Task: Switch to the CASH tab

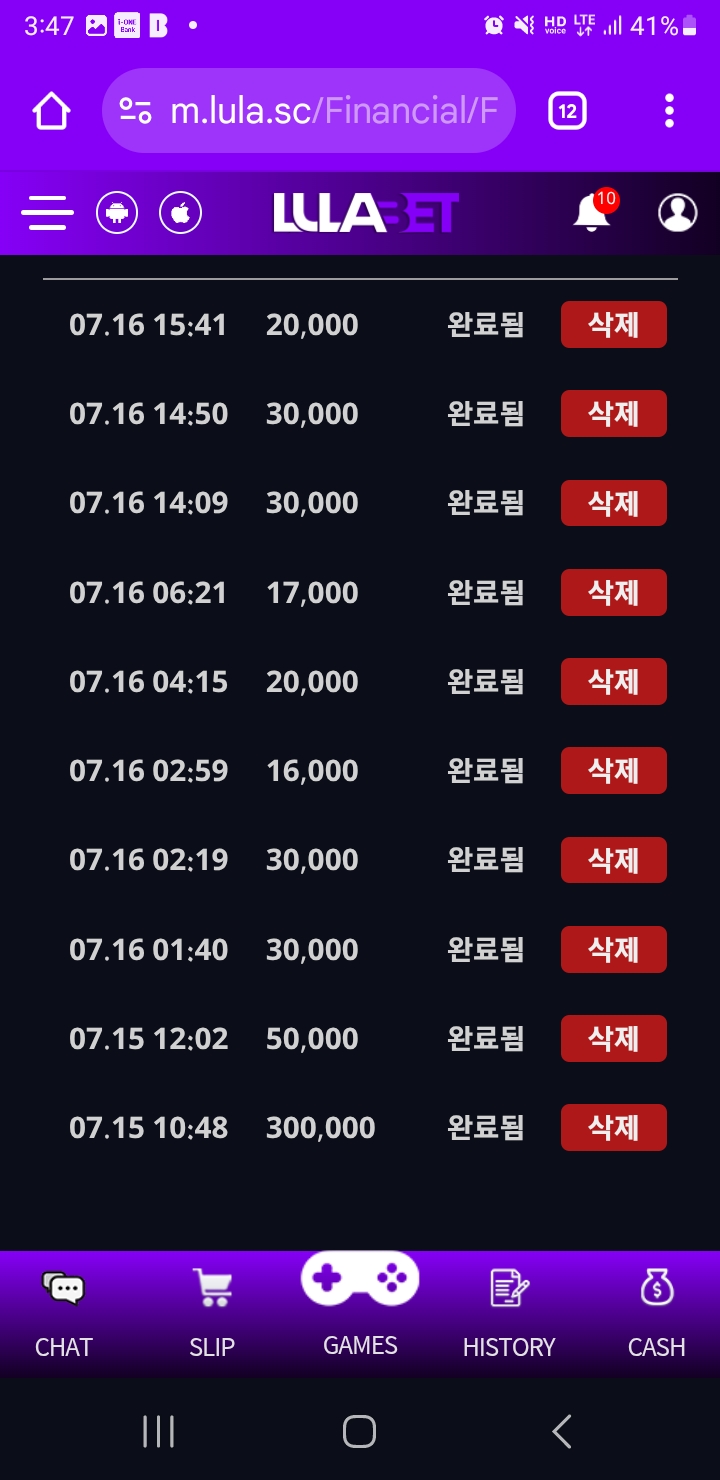Action: point(657,1315)
